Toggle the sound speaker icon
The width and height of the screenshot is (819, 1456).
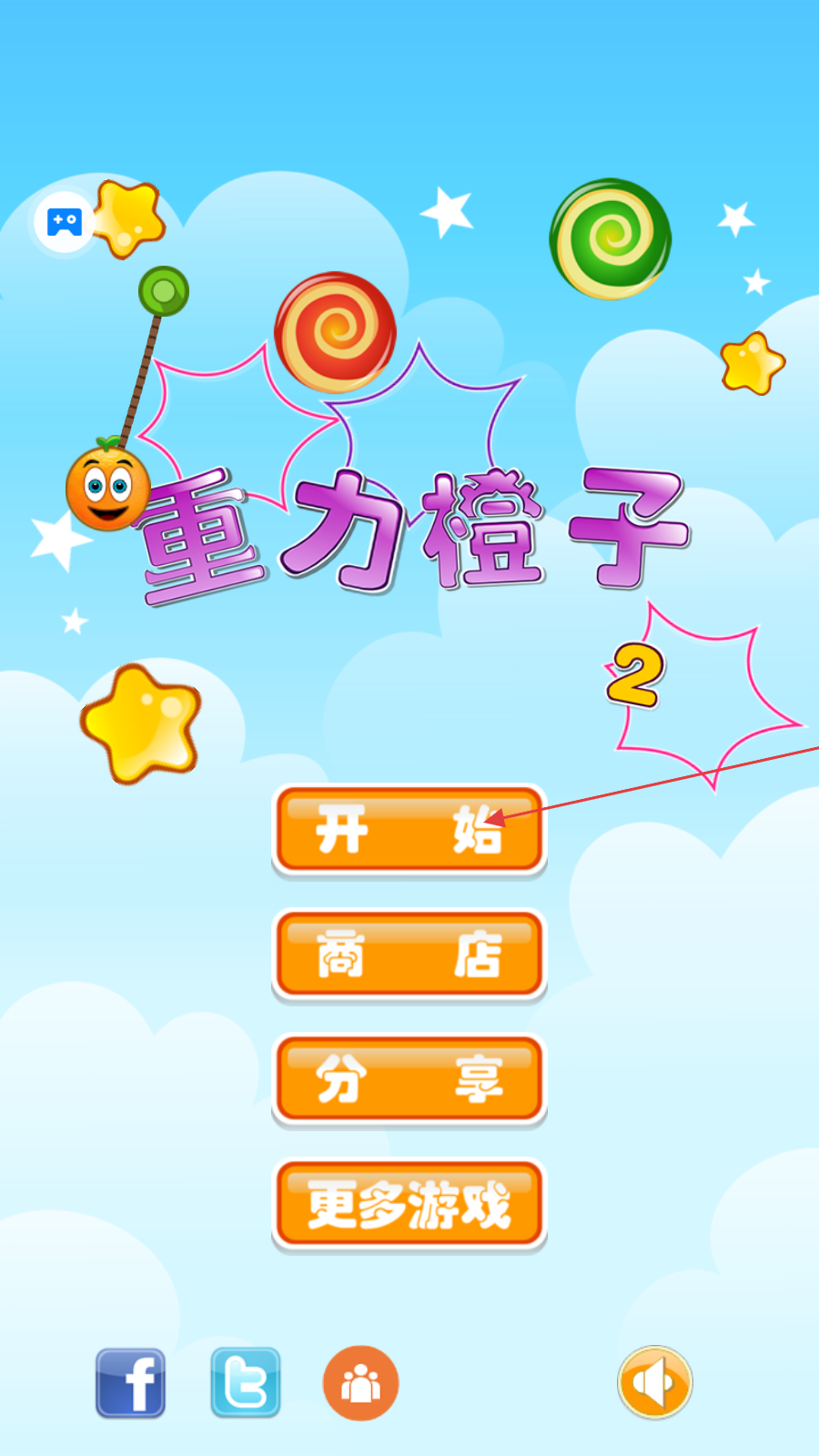tap(655, 1383)
